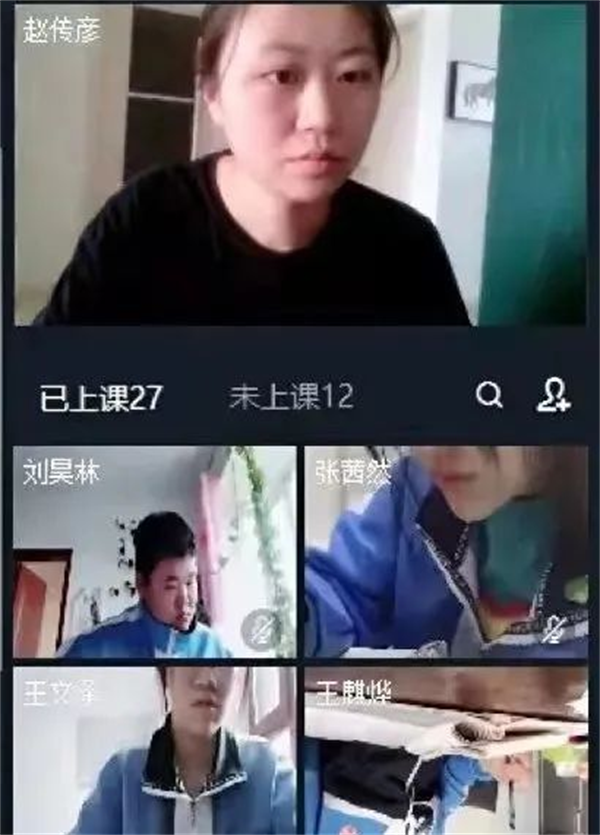The height and width of the screenshot is (835, 600).
Task: Switch to the 已上课27 tab
Action: (x=100, y=398)
